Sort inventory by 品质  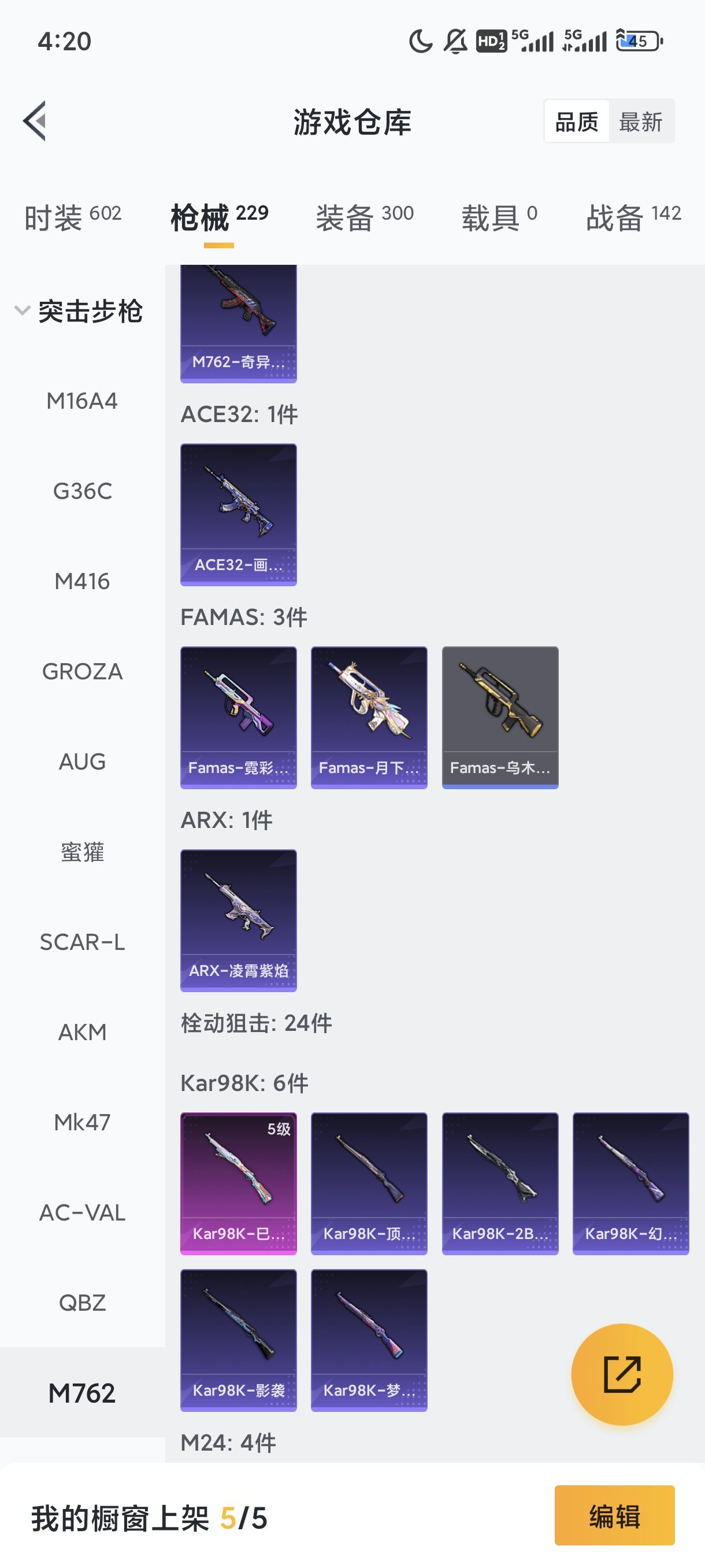pyautogui.click(x=577, y=122)
